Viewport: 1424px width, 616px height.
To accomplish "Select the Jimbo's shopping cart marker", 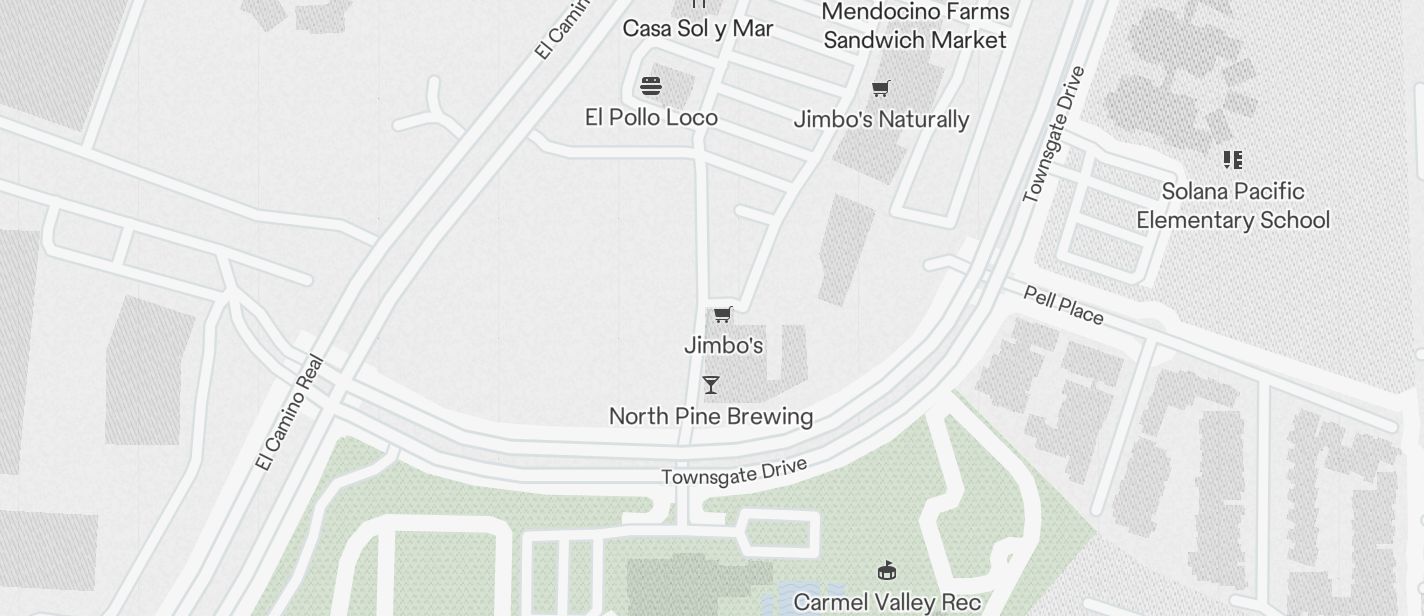I will pos(722,315).
